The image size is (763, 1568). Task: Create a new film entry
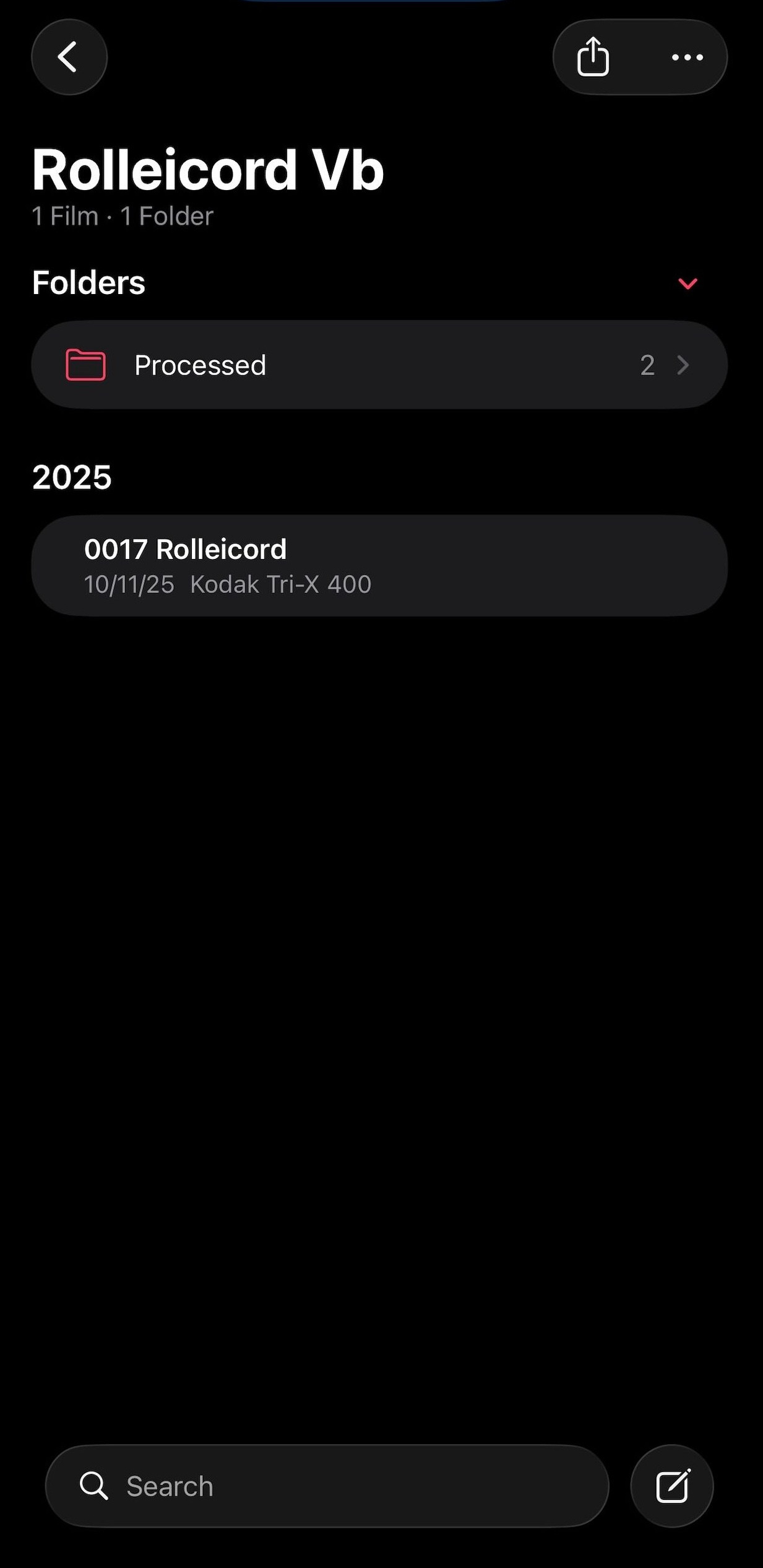[x=671, y=1486]
